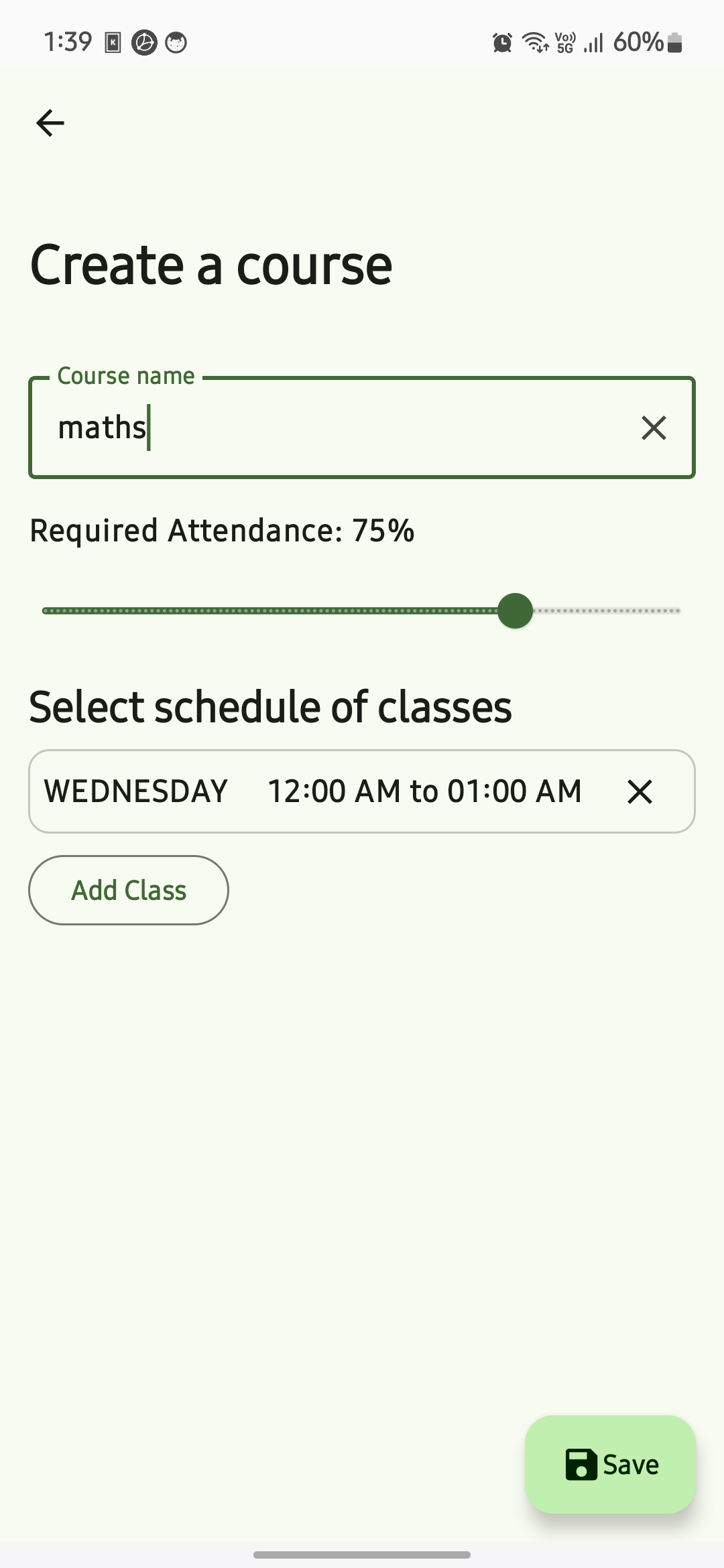Add another class to the schedule
This screenshot has height=1568, width=724.
coord(129,891)
